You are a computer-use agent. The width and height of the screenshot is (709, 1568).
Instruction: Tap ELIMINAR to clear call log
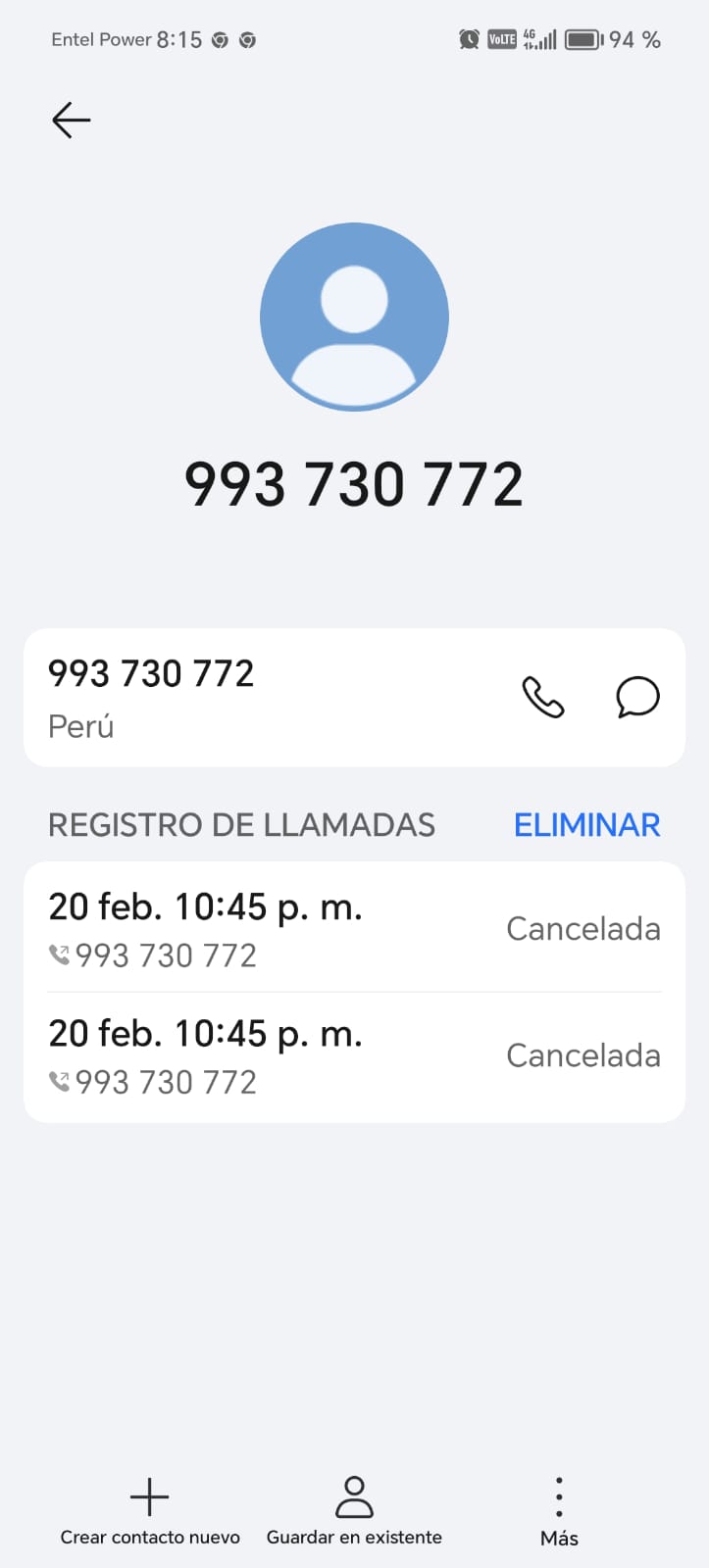586,825
